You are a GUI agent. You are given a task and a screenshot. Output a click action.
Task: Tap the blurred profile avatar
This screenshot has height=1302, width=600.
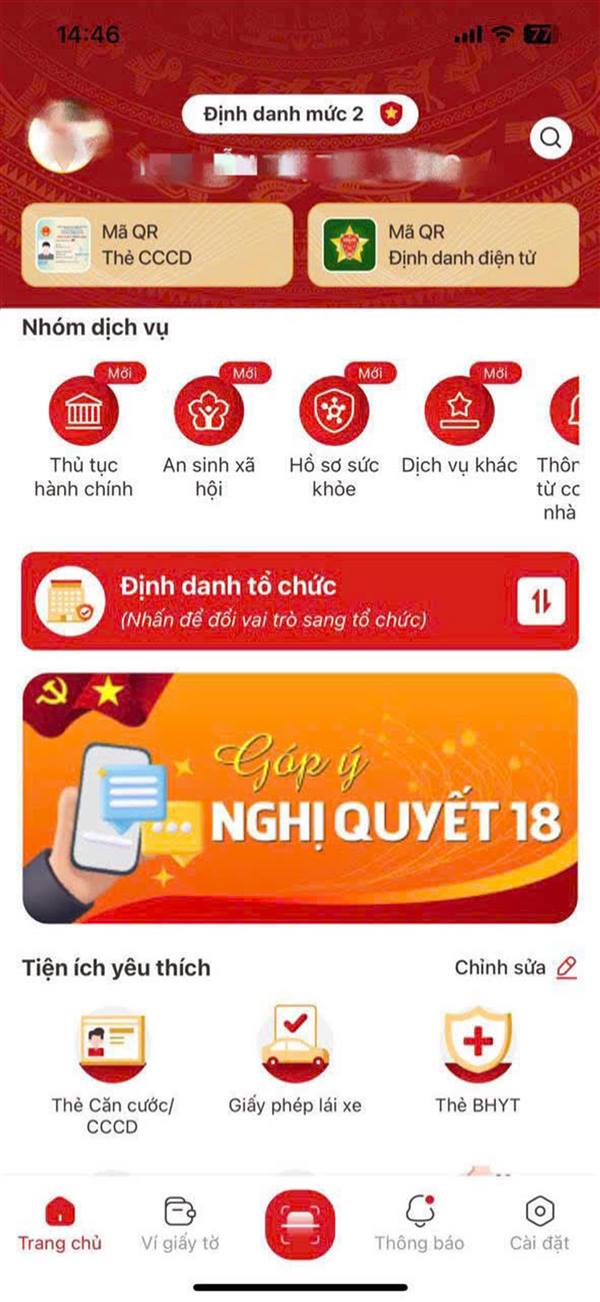69,136
